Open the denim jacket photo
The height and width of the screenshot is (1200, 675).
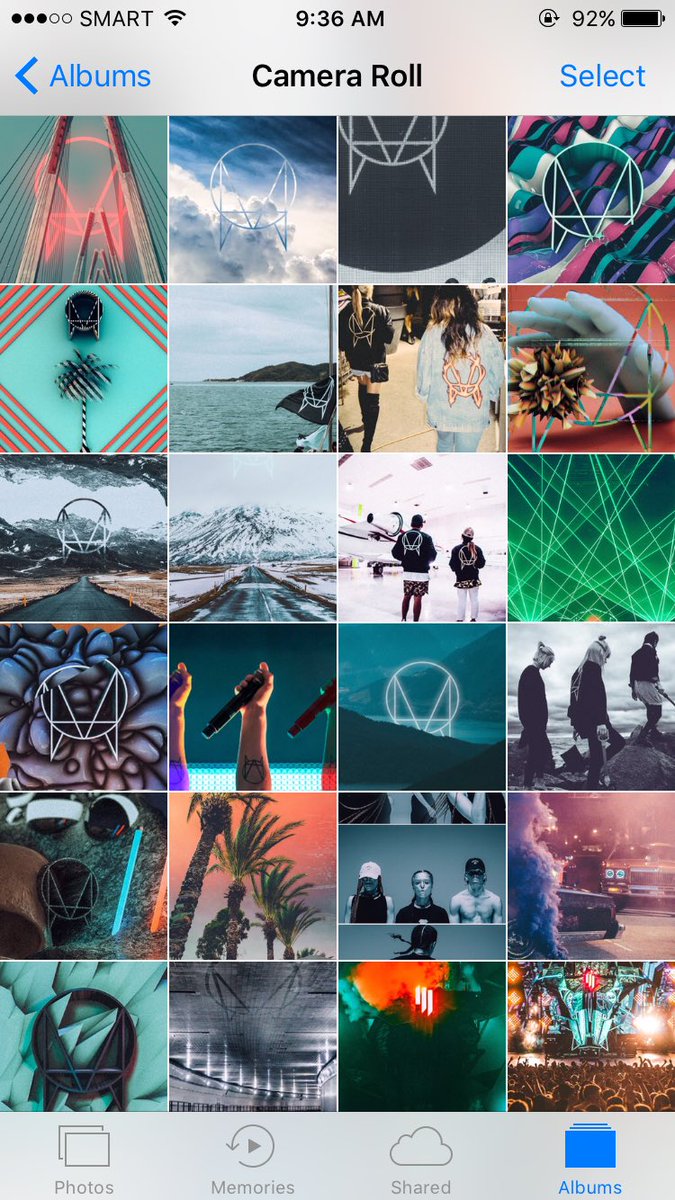(421, 368)
